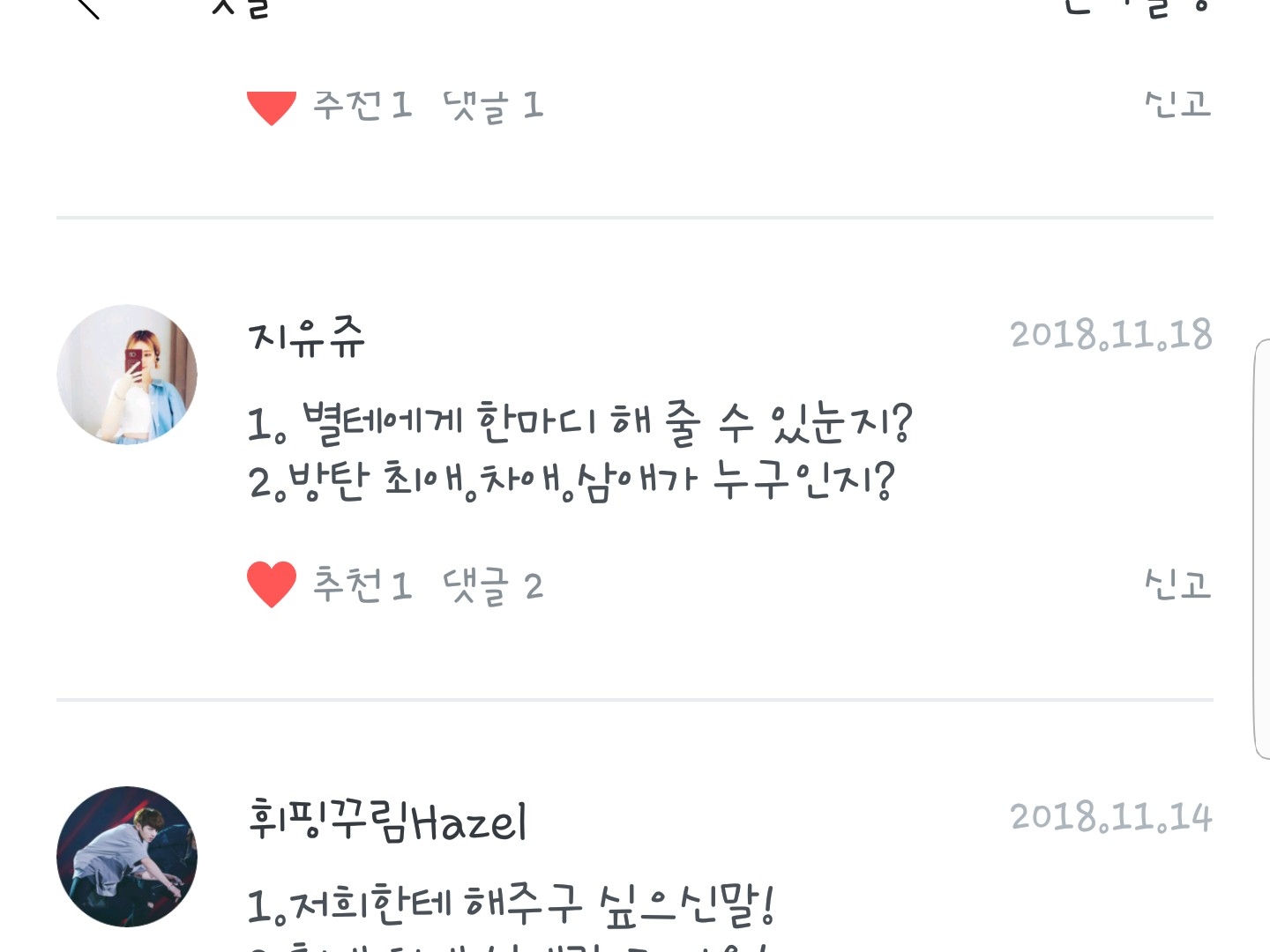Viewport: 1270px width, 952px height.
Task: Open 지유쥬's profile picture
Action: click(127, 375)
